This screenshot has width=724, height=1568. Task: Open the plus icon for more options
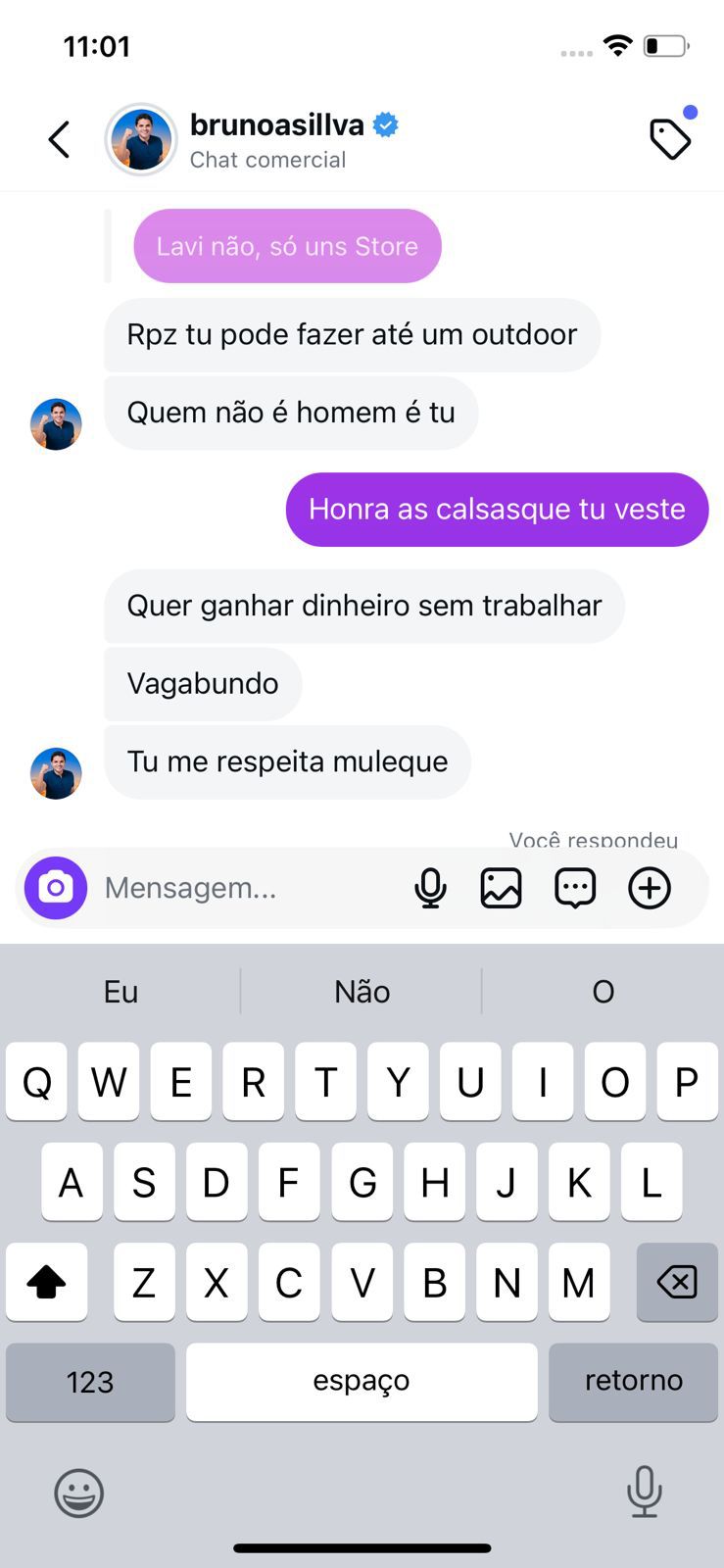click(649, 888)
